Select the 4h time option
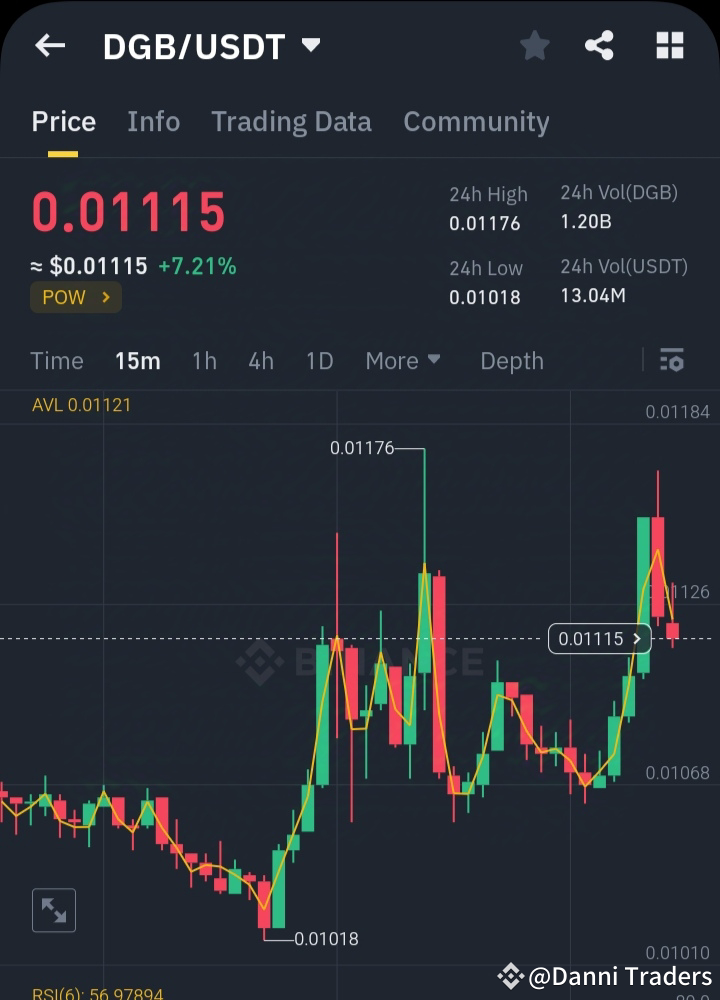This screenshot has width=720, height=1000. (x=261, y=361)
